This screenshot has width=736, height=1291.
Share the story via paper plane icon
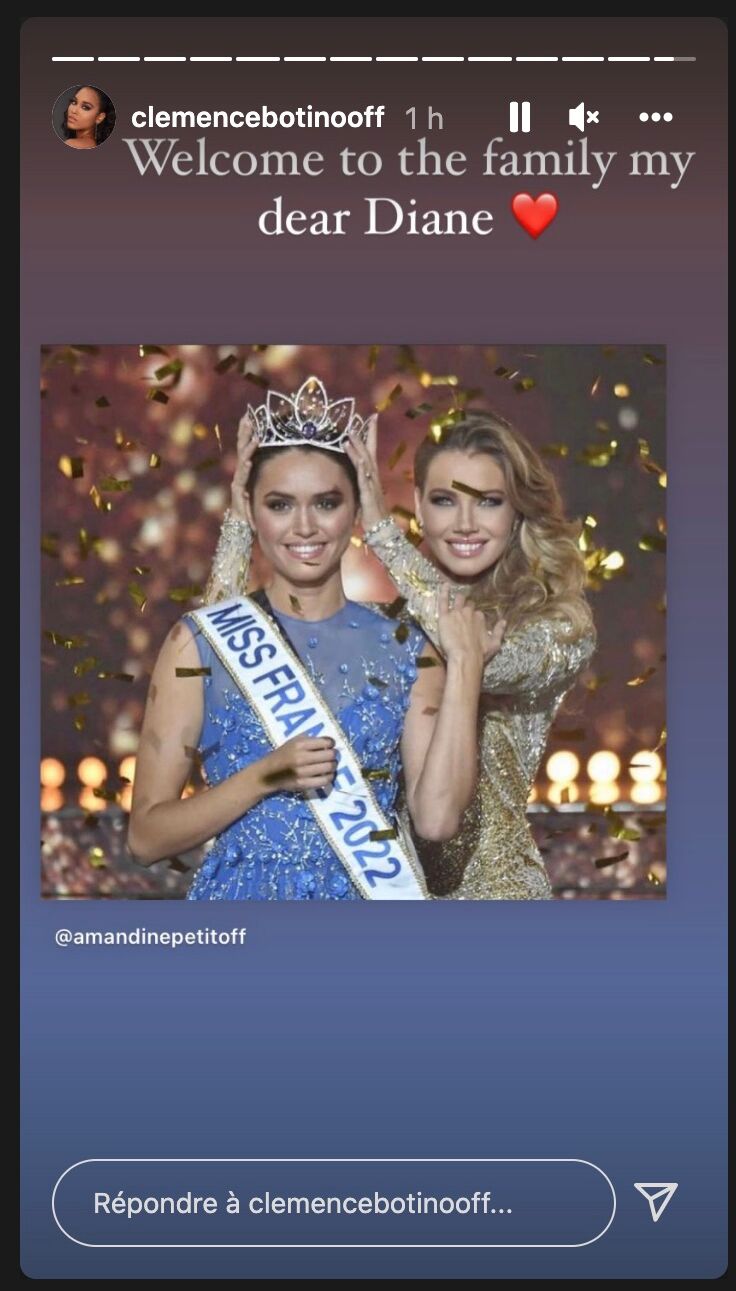pyautogui.click(x=656, y=1201)
